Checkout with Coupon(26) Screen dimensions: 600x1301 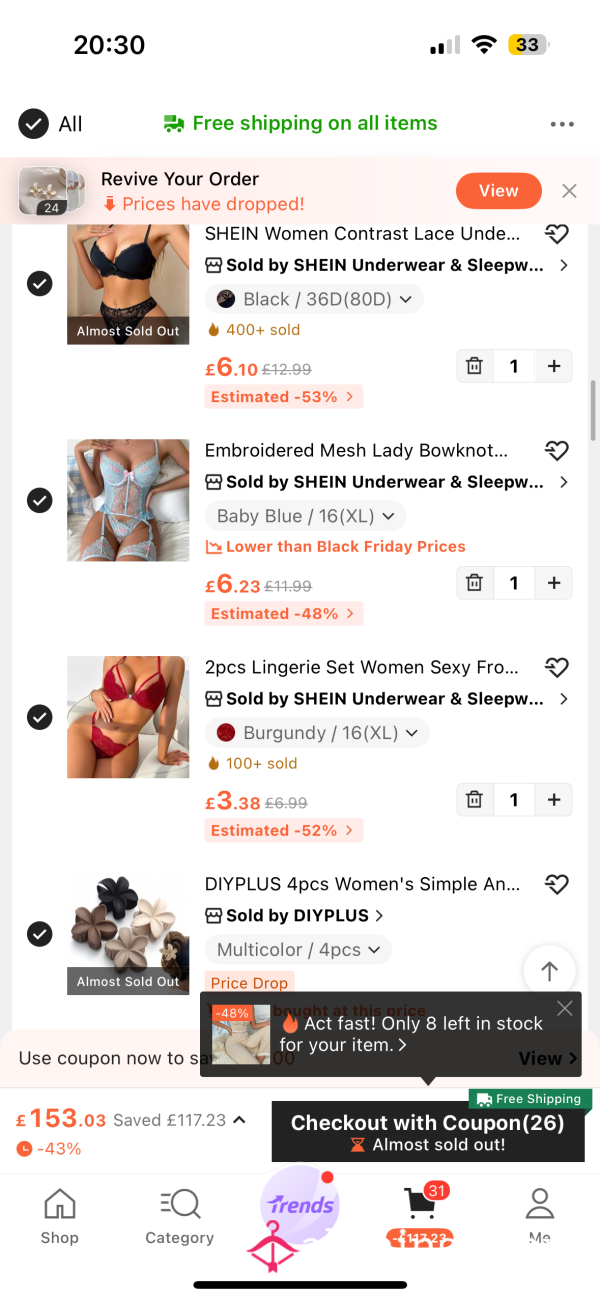[x=428, y=1132]
